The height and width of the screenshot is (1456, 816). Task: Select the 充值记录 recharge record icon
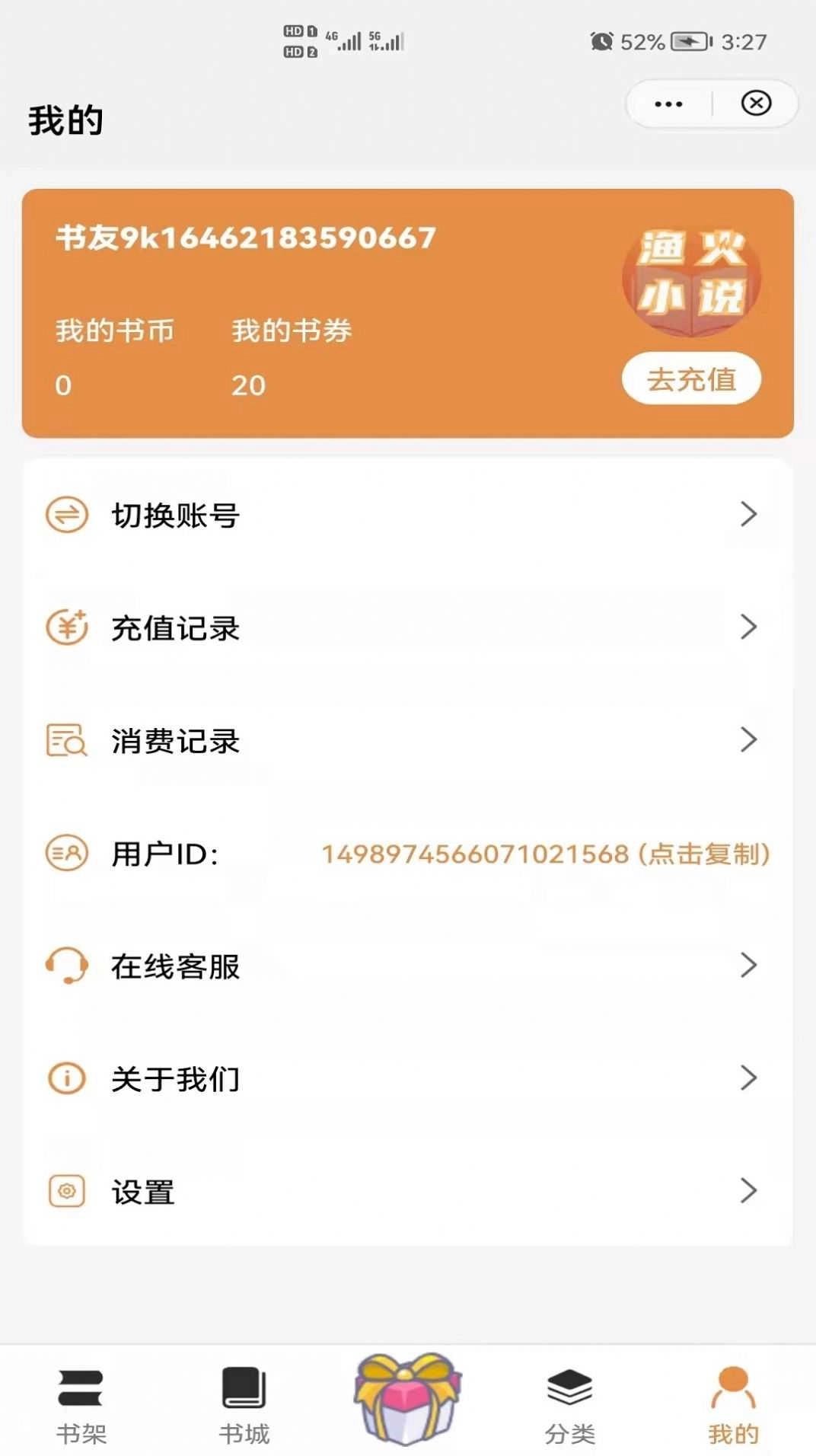67,627
